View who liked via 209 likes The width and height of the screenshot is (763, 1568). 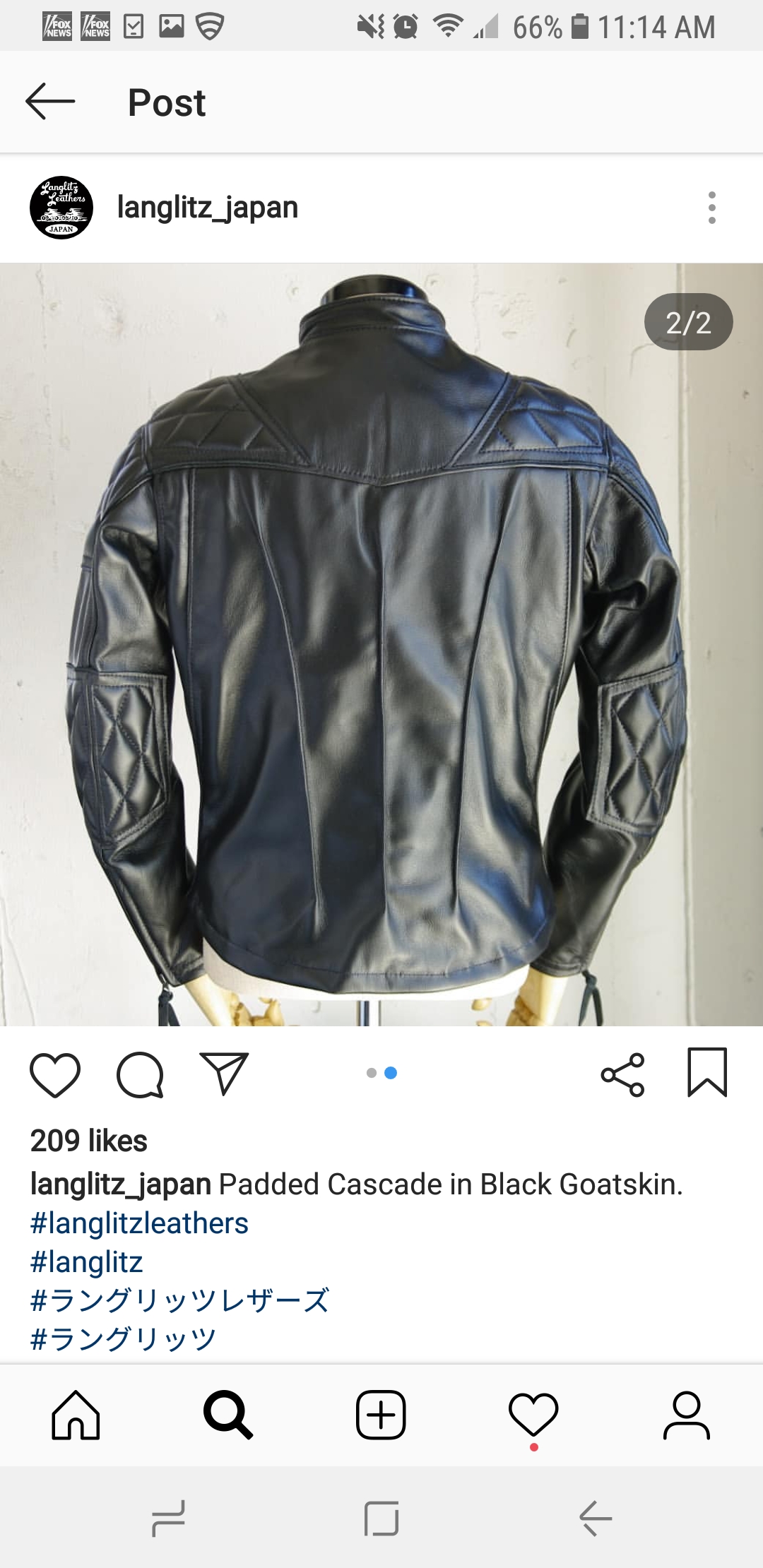(x=89, y=1141)
